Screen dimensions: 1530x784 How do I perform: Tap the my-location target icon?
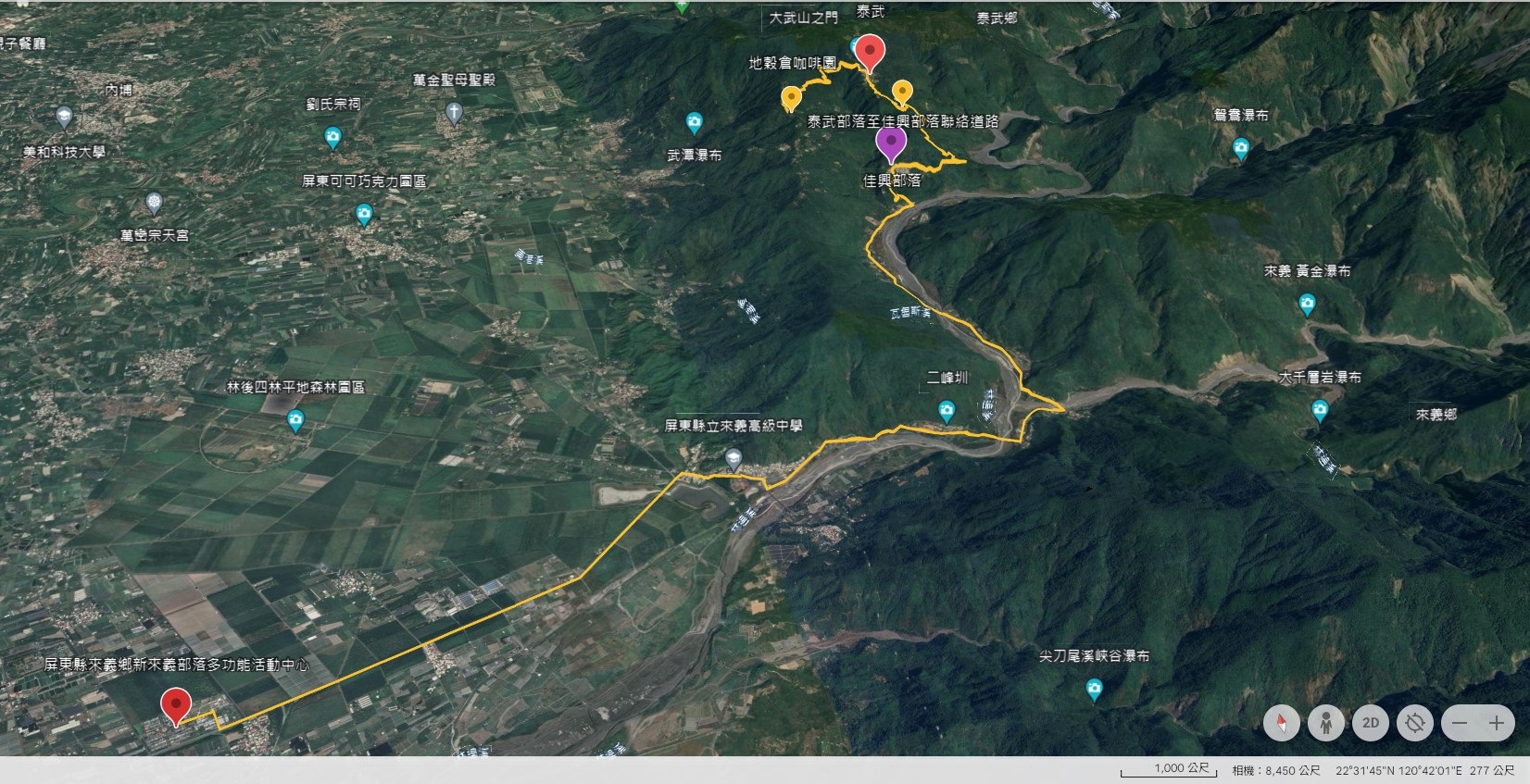(x=1414, y=723)
